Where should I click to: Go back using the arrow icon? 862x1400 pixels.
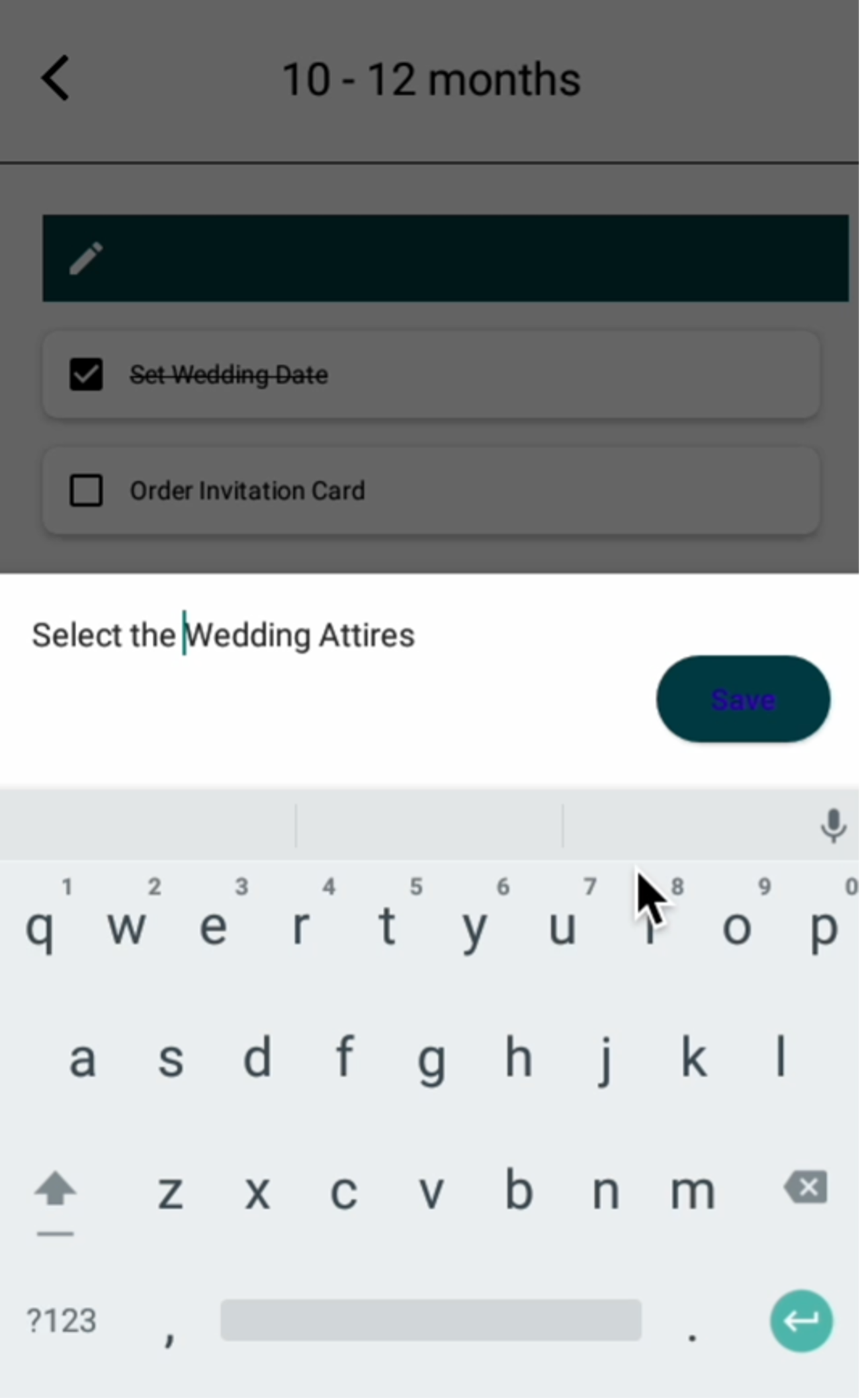coord(56,79)
